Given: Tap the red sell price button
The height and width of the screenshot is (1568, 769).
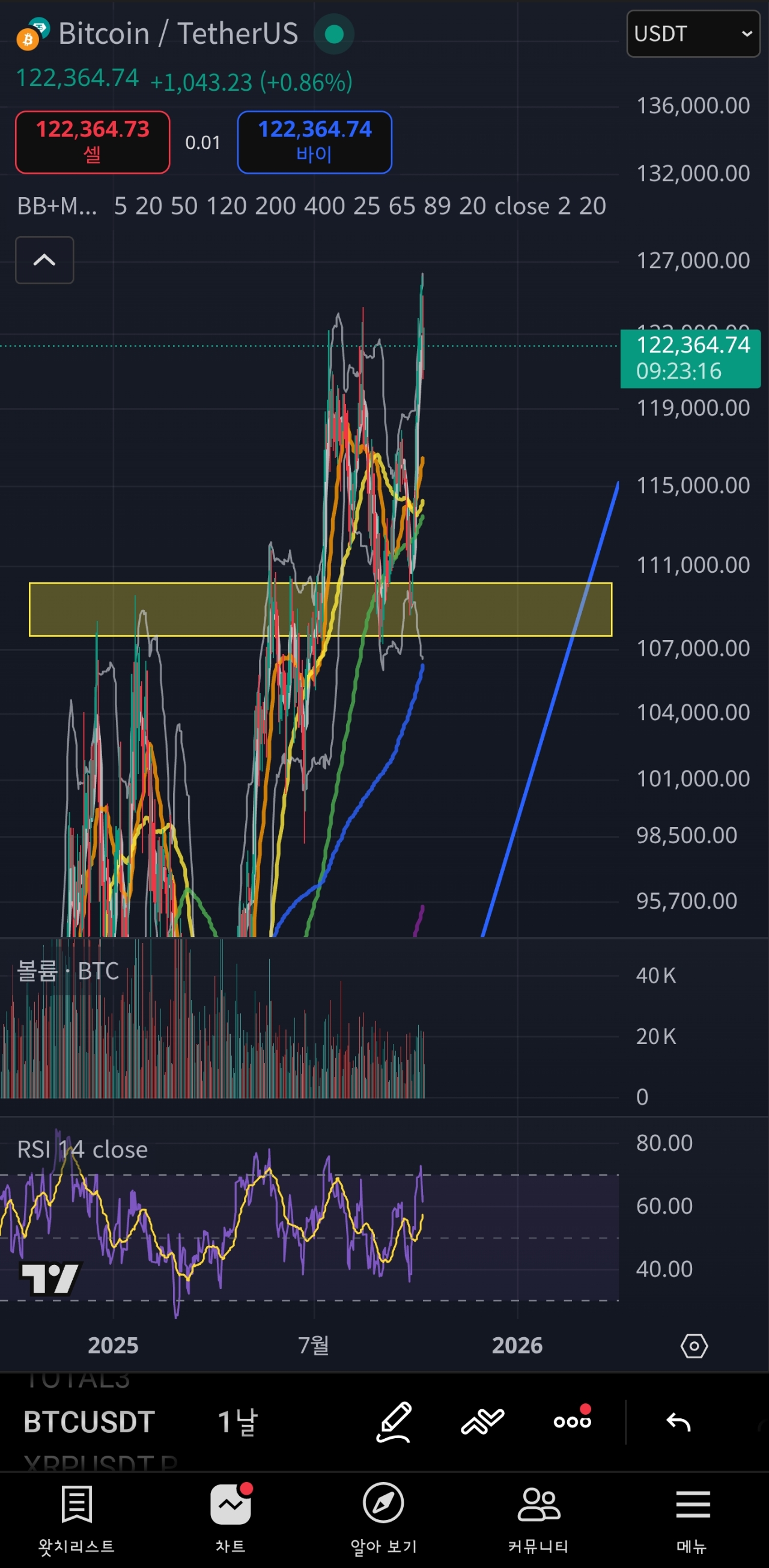Looking at the screenshot, I should [x=93, y=142].
